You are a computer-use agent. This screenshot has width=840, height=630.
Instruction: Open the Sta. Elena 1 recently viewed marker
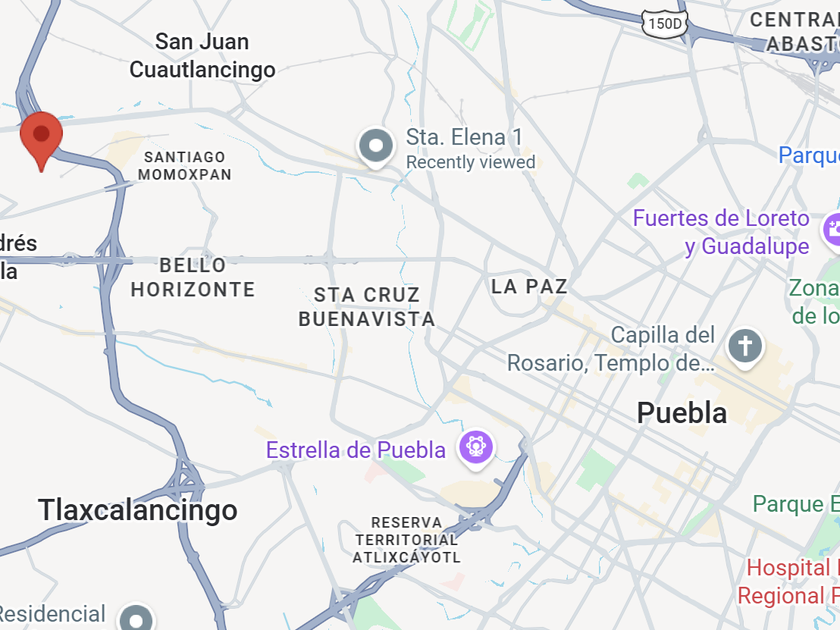pyautogui.click(x=376, y=146)
